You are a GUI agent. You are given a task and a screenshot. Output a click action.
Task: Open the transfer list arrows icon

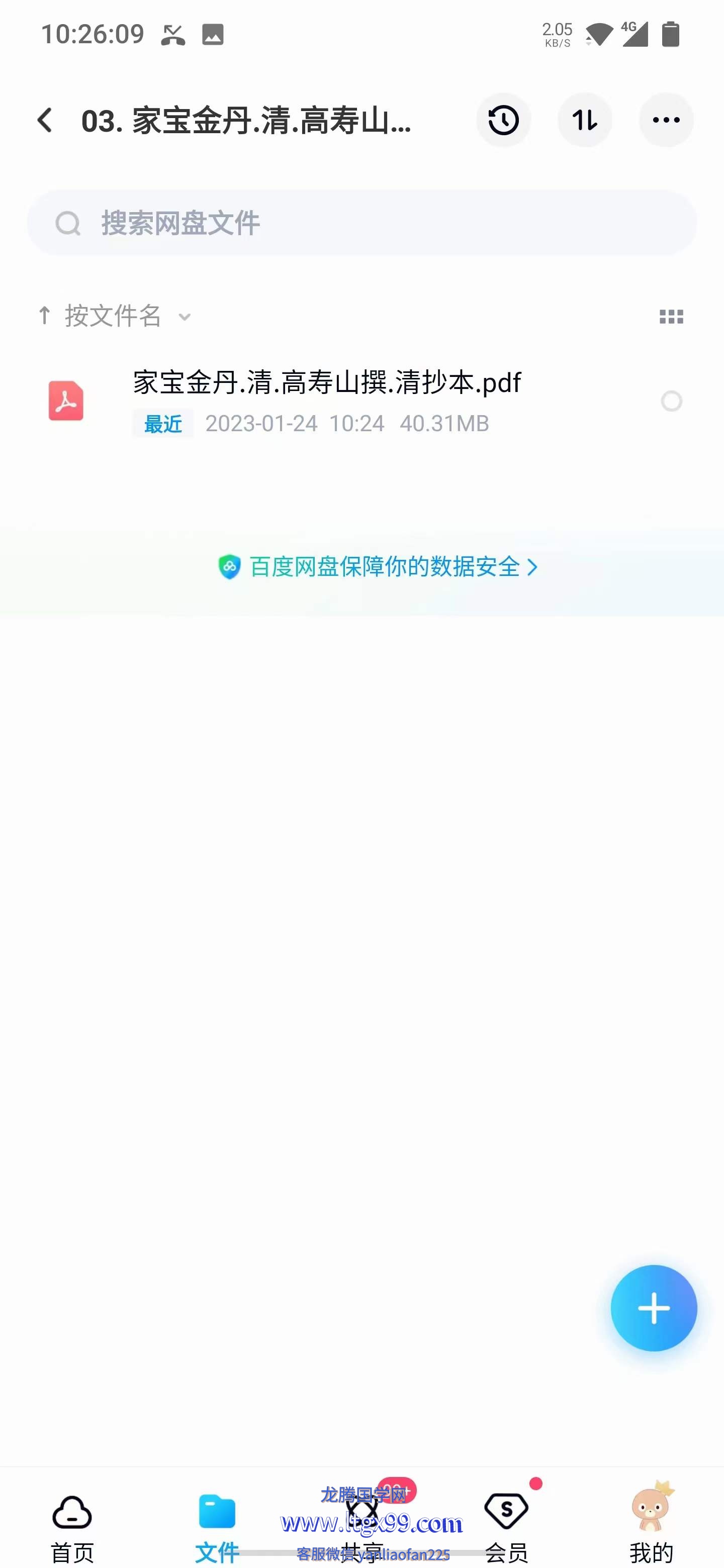click(585, 120)
